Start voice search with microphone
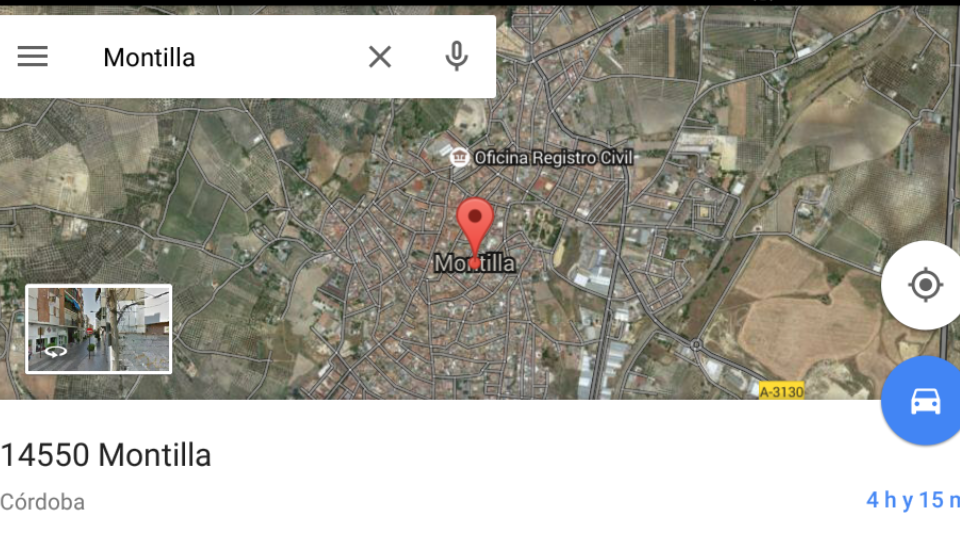The image size is (960, 540). click(x=456, y=57)
